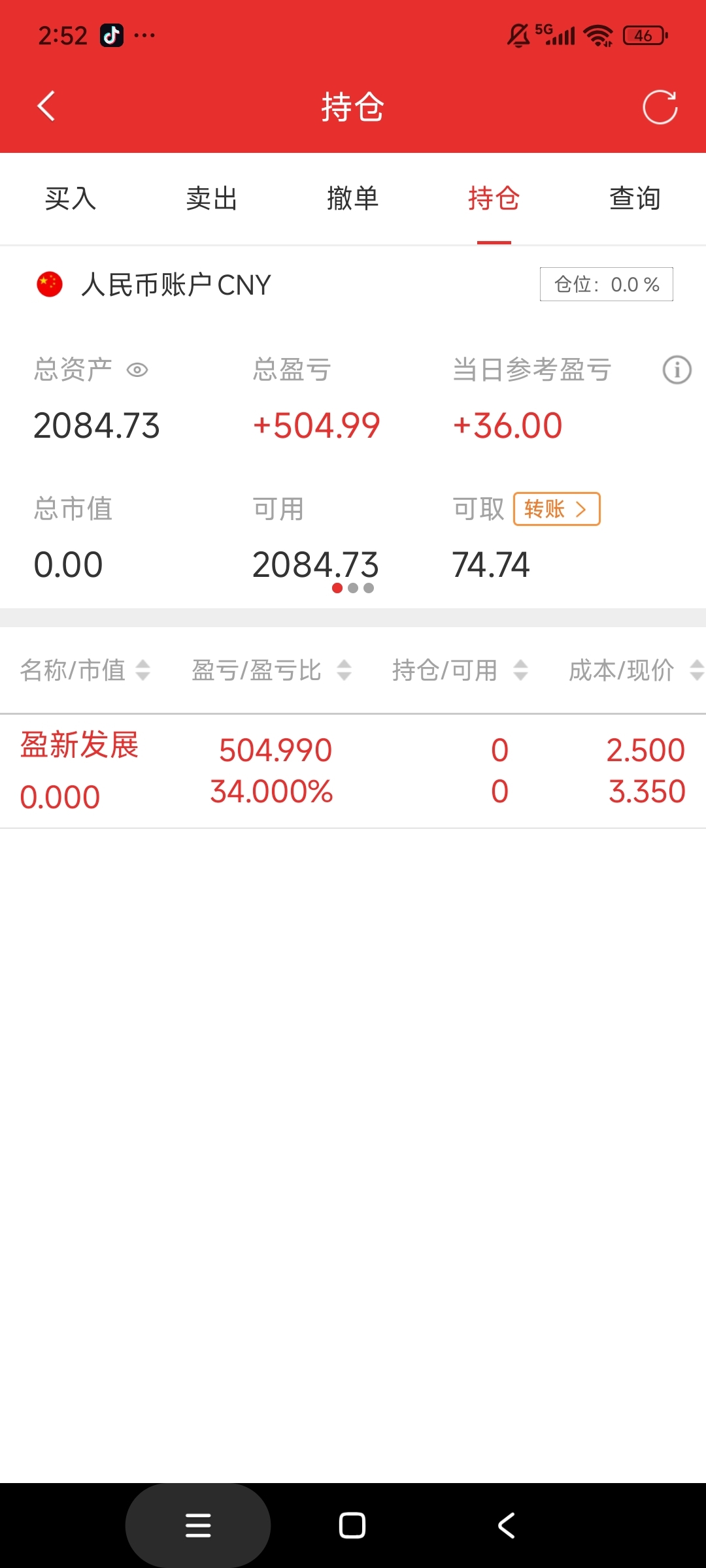Tap the 转账 transfer button

click(557, 509)
